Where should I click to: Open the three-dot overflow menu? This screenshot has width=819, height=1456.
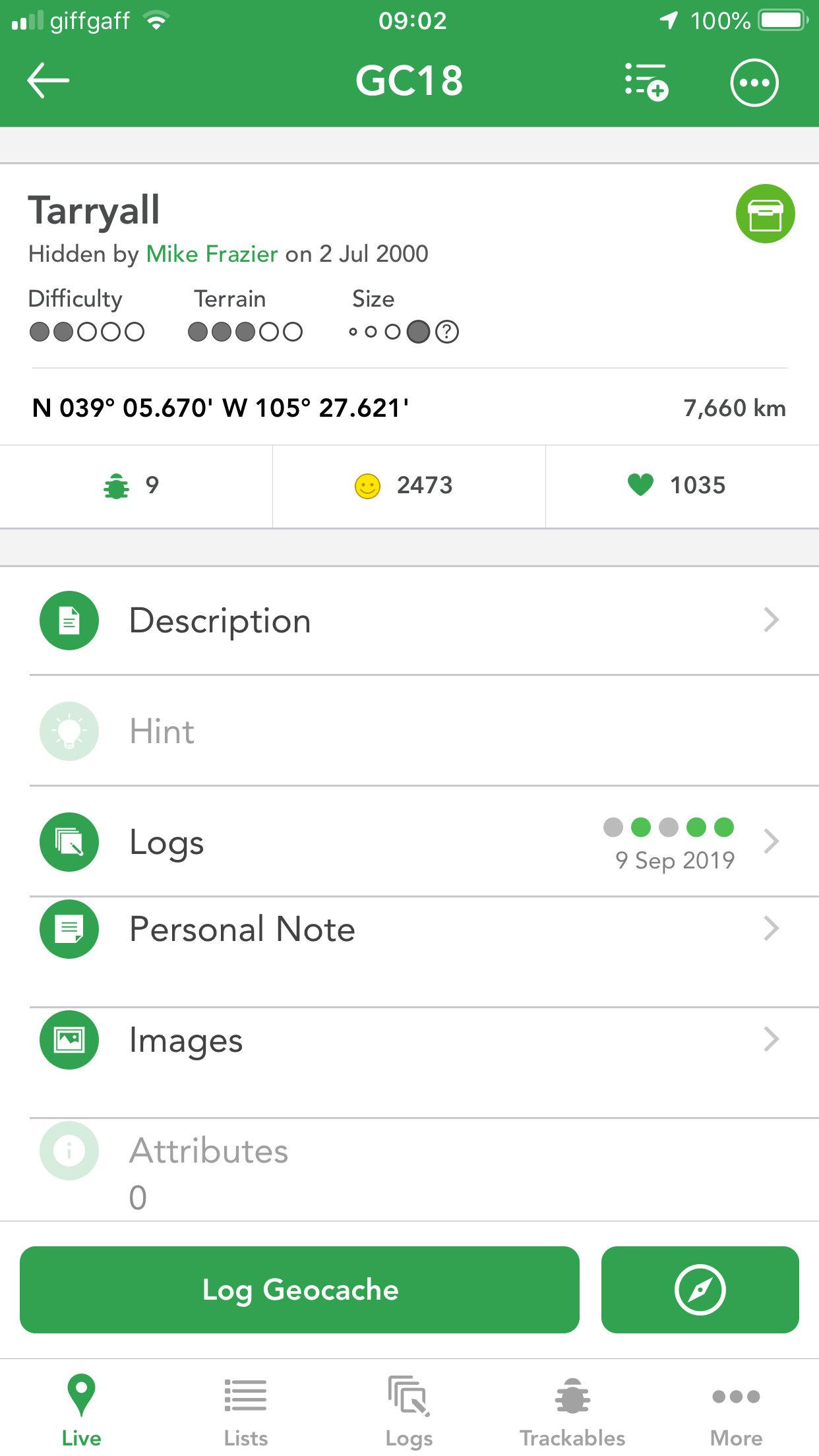754,82
